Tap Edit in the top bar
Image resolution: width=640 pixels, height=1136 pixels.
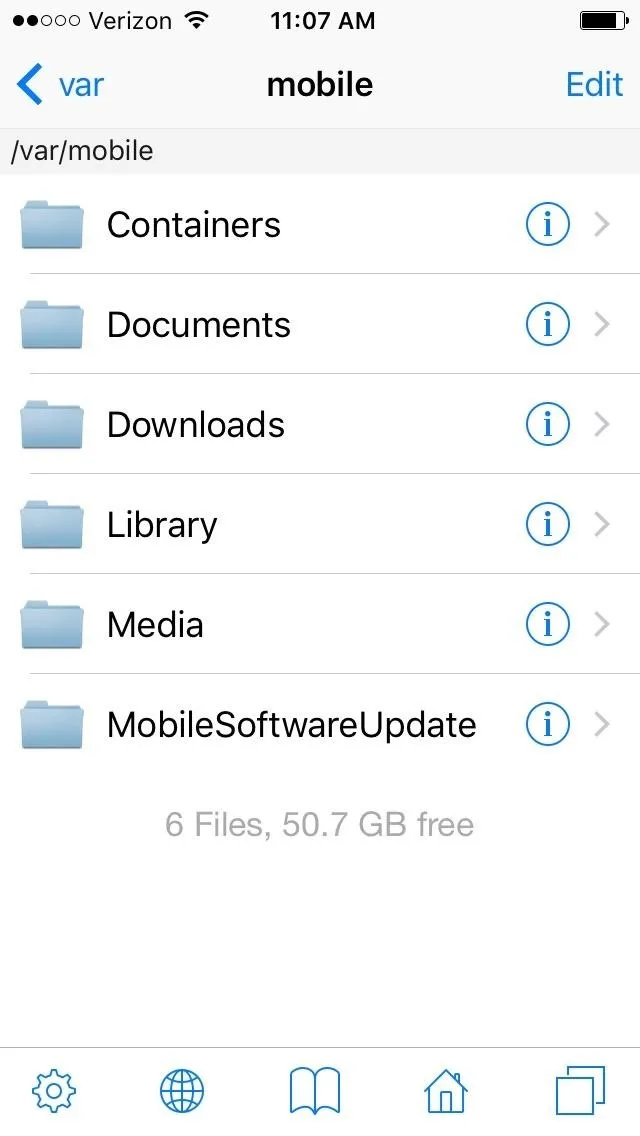(594, 85)
